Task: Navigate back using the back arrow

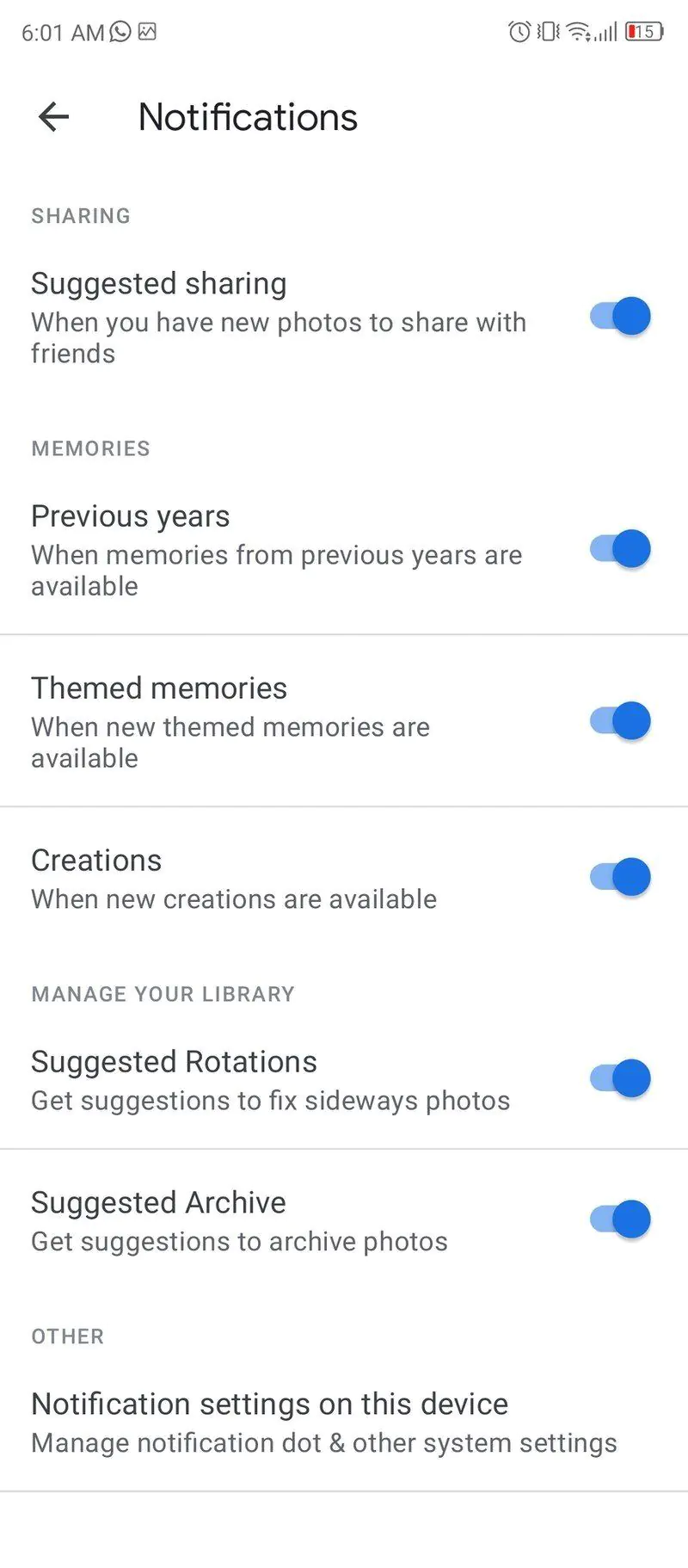Action: 52,117
